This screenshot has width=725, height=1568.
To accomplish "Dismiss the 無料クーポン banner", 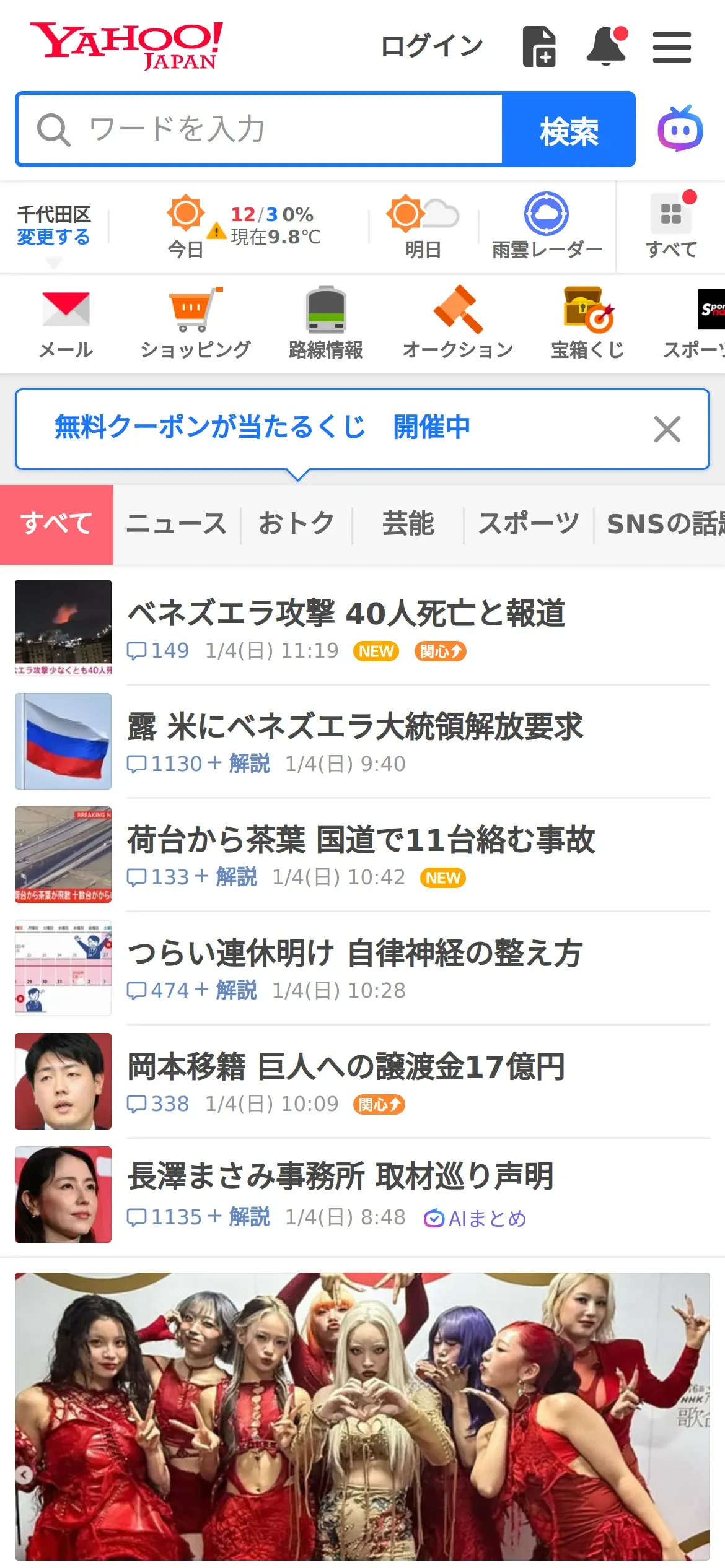I will tap(667, 429).
